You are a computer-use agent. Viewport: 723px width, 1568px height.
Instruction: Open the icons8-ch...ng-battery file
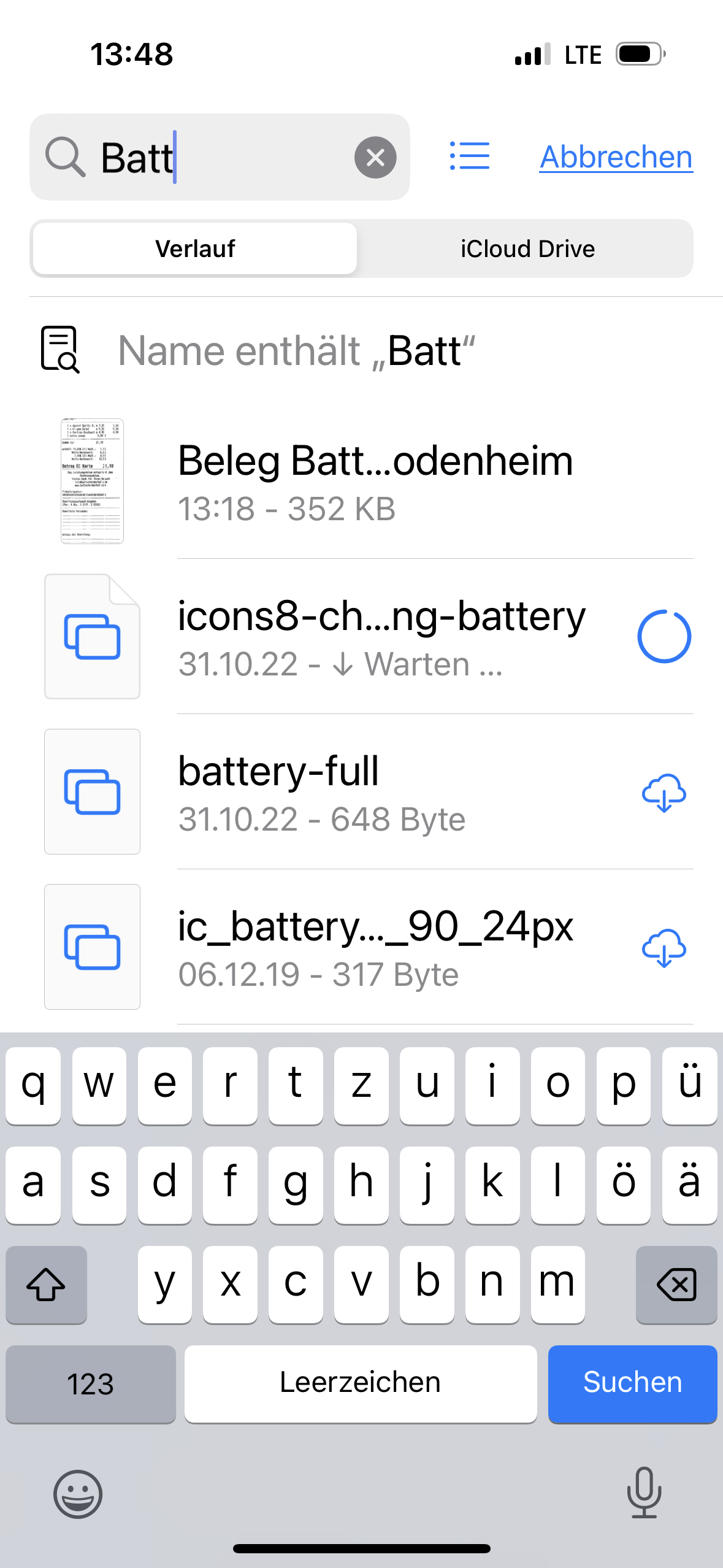380,637
